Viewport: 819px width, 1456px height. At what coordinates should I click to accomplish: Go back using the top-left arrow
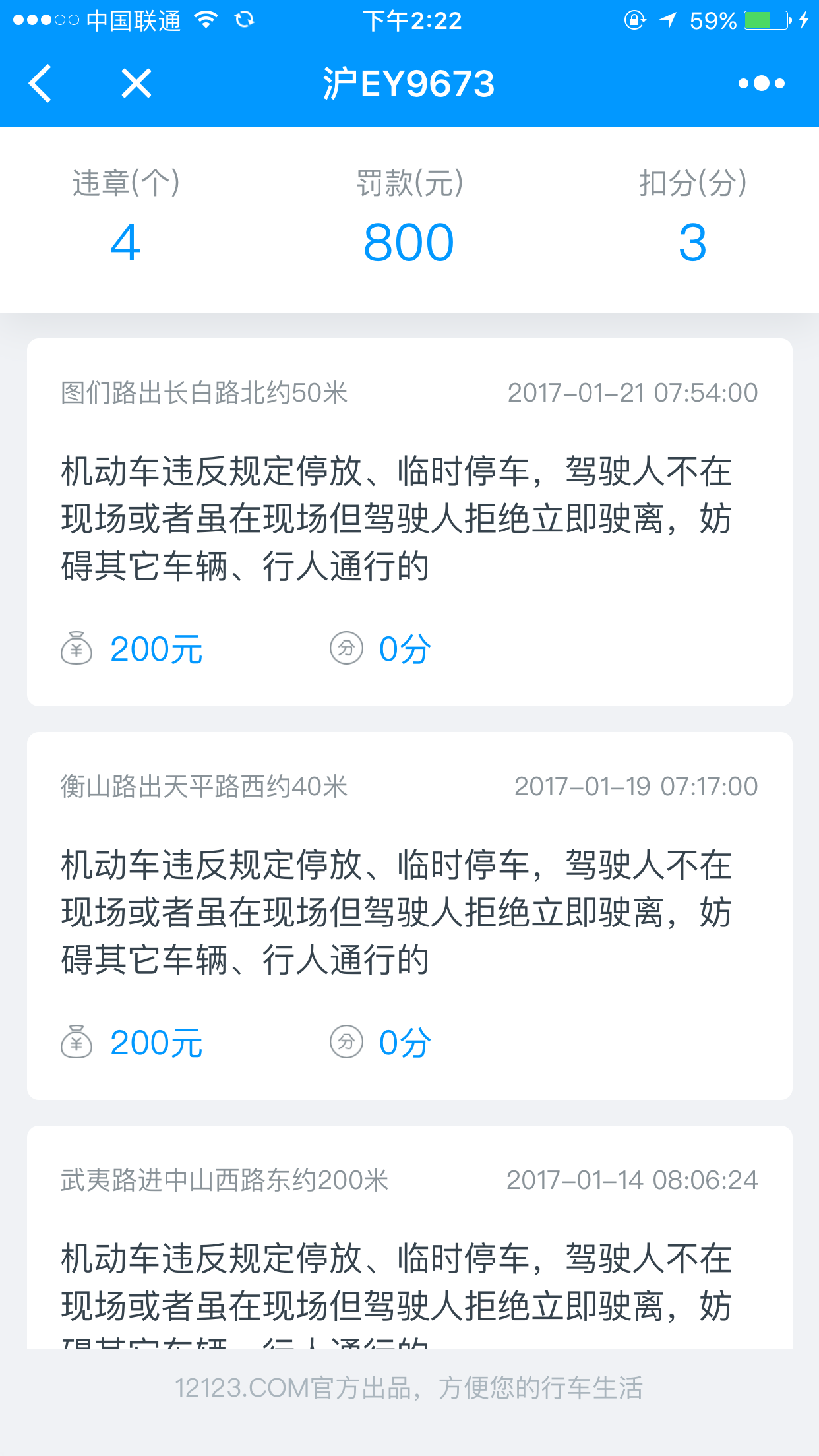point(41,84)
